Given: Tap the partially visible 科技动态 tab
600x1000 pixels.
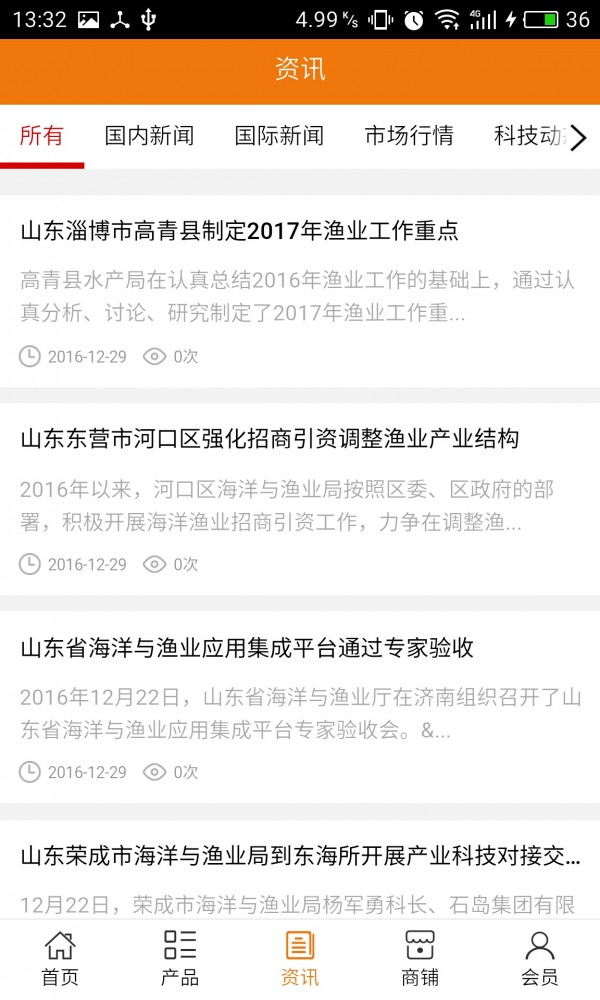Looking at the screenshot, I should pyautogui.click(x=526, y=136).
